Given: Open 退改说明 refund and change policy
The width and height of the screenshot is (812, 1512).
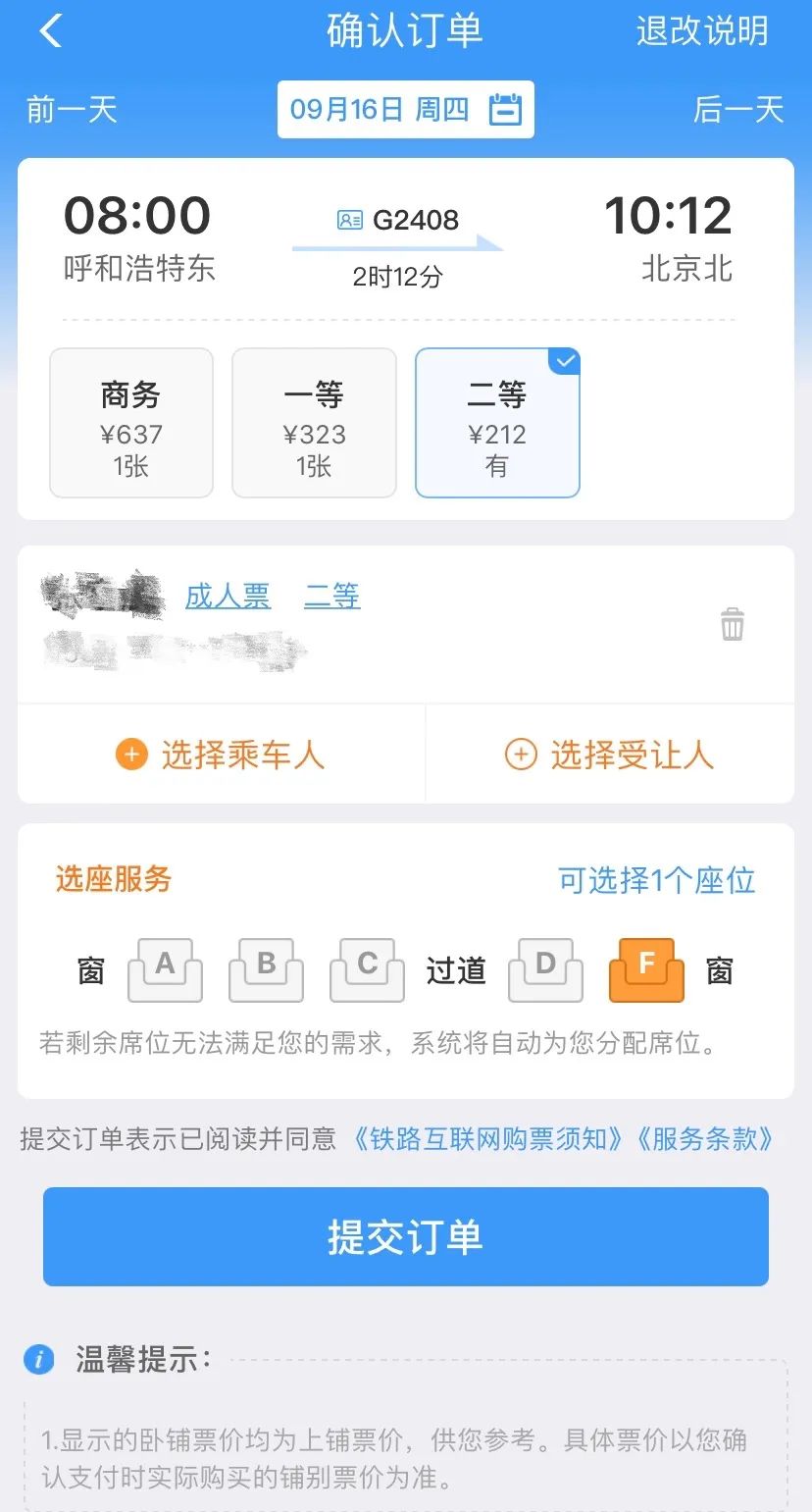Looking at the screenshot, I should pos(702,31).
